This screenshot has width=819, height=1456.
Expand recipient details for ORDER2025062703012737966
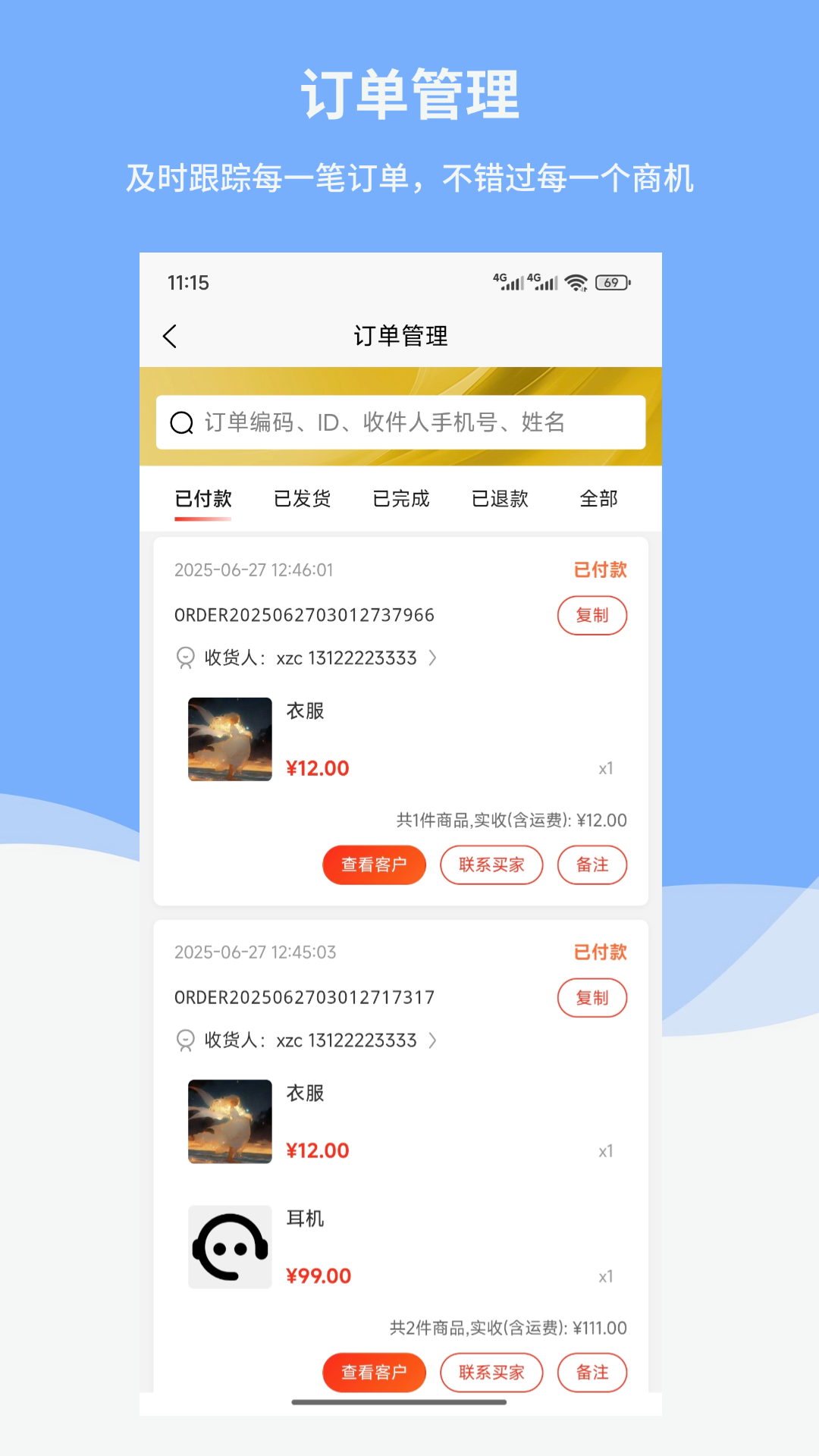432,658
